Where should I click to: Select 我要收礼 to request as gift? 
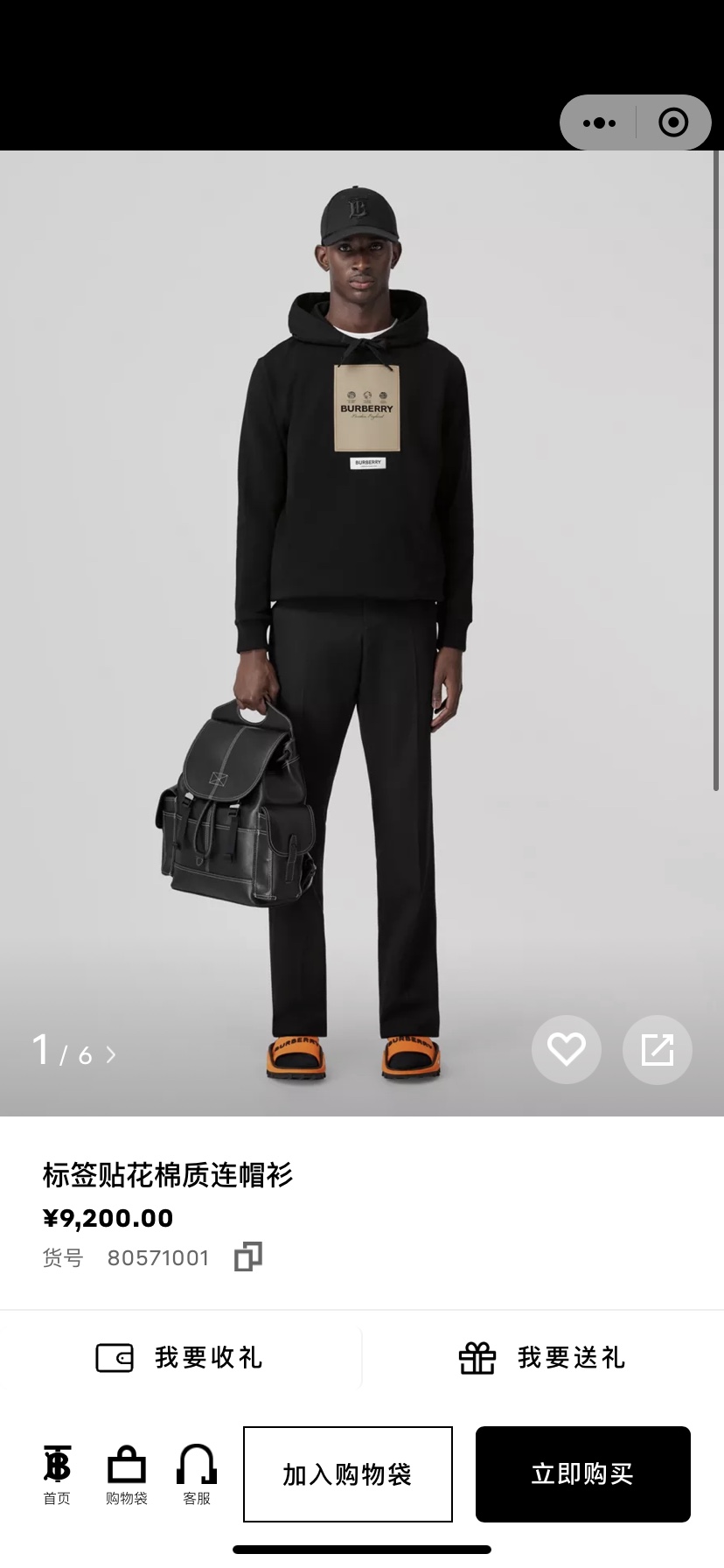180,1357
